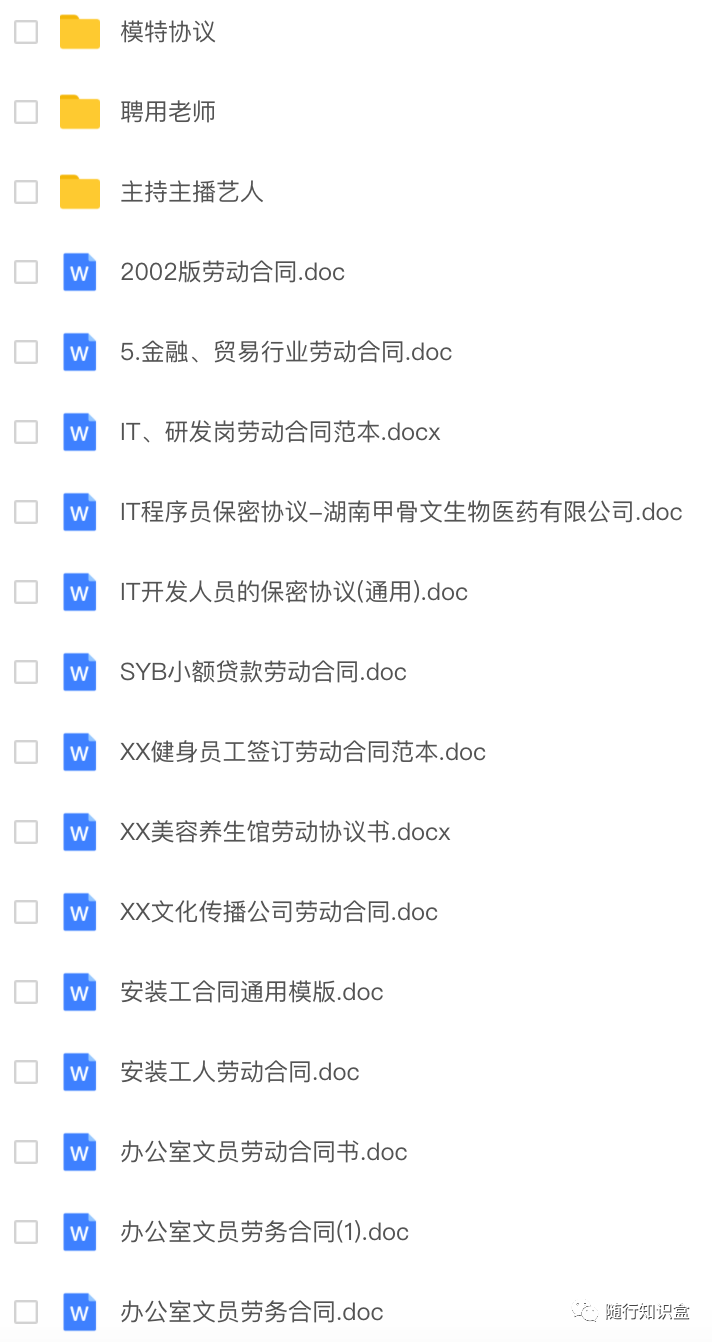The height and width of the screenshot is (1342, 712).
Task: Open IT、研发岗劳动合同范本.docx
Action: tap(280, 432)
